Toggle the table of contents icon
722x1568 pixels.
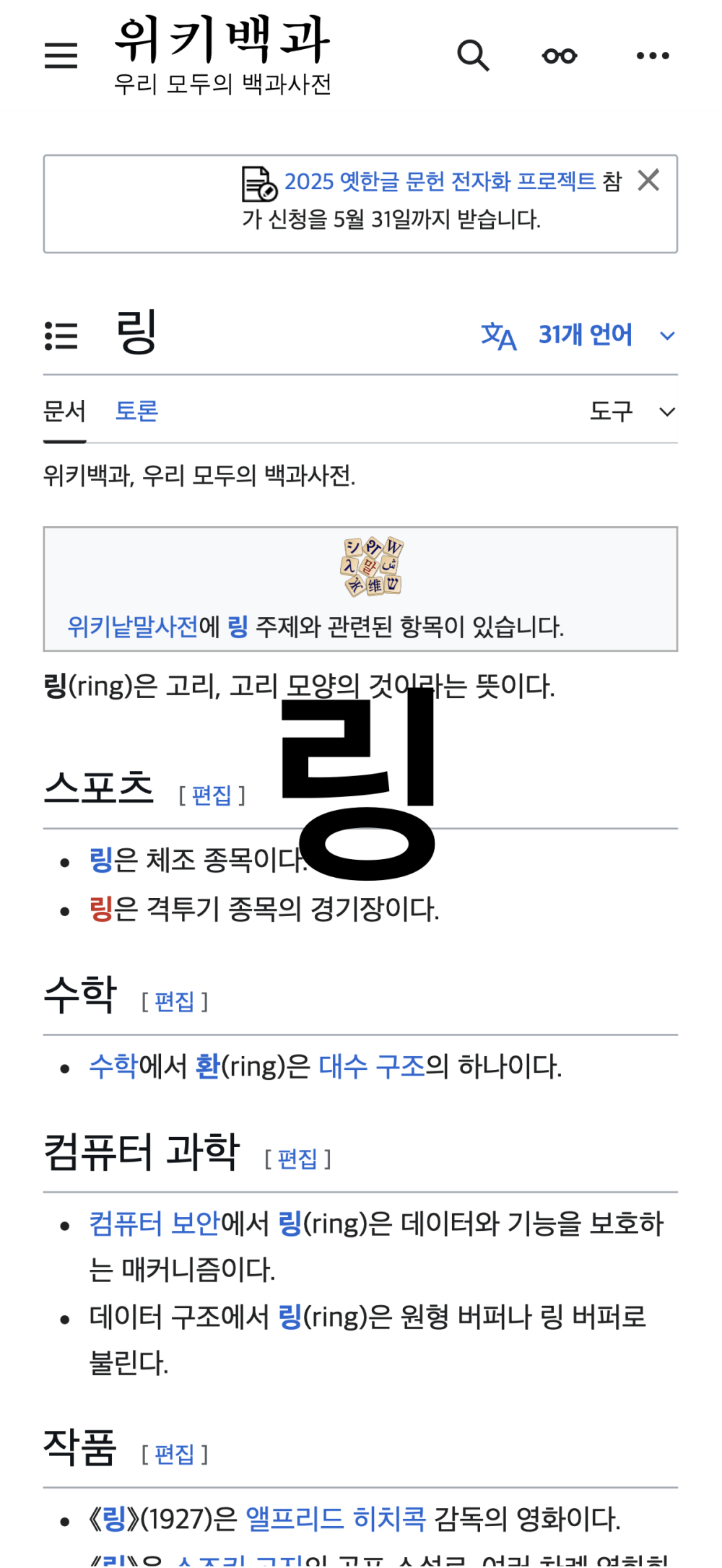61,336
